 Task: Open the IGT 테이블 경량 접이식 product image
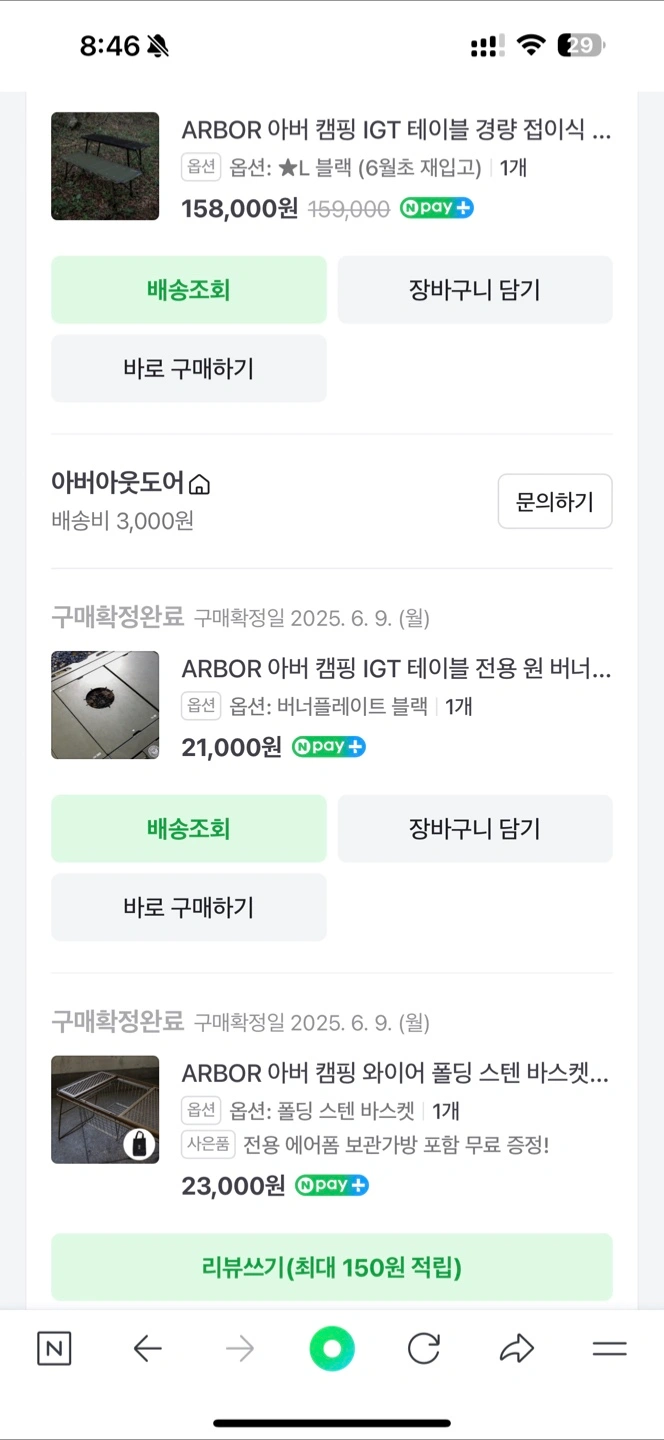point(105,166)
